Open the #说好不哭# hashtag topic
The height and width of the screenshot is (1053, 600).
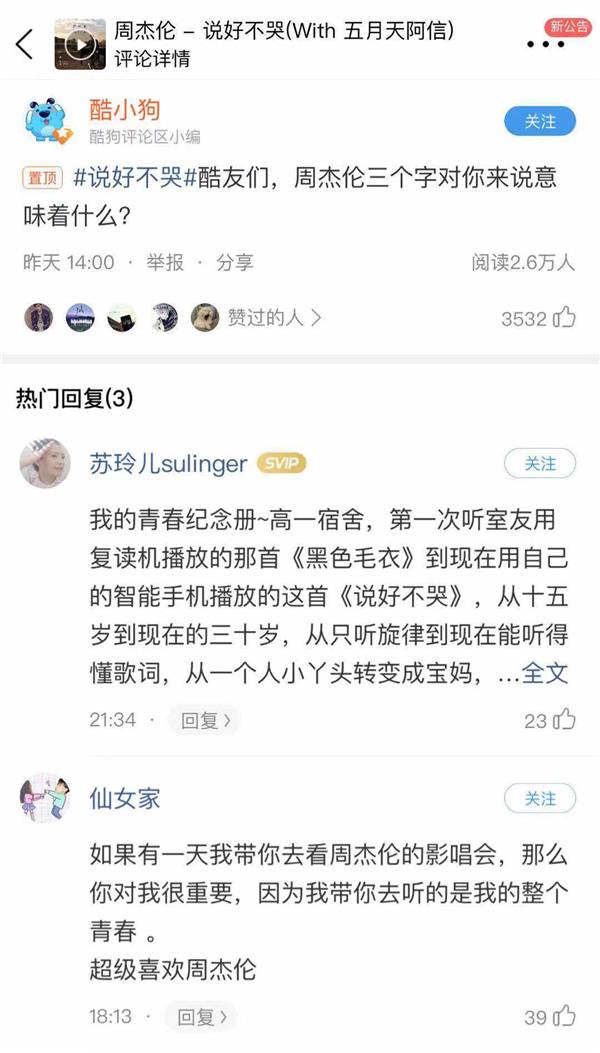pos(129,180)
